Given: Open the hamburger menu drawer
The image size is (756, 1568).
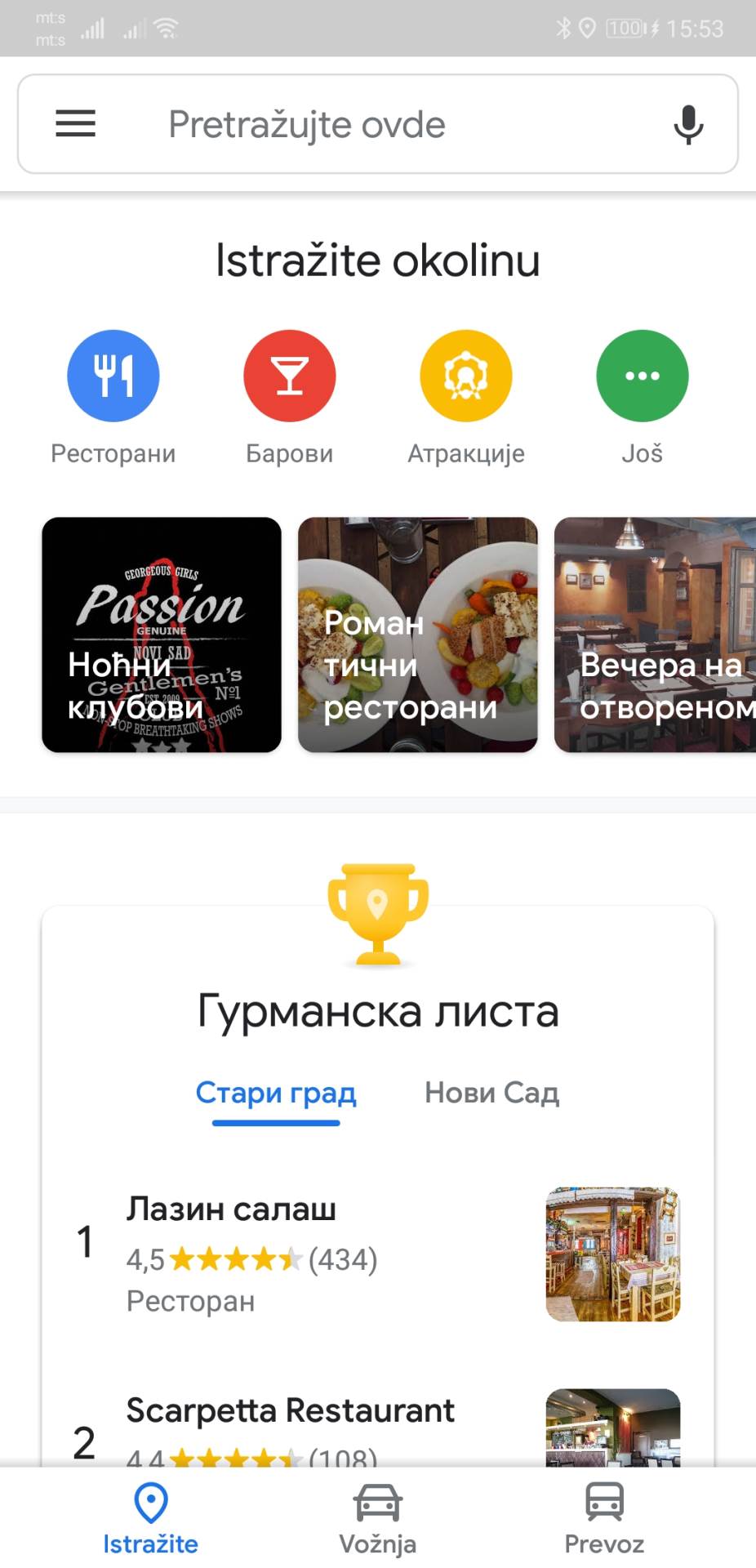Looking at the screenshot, I should 75,124.
